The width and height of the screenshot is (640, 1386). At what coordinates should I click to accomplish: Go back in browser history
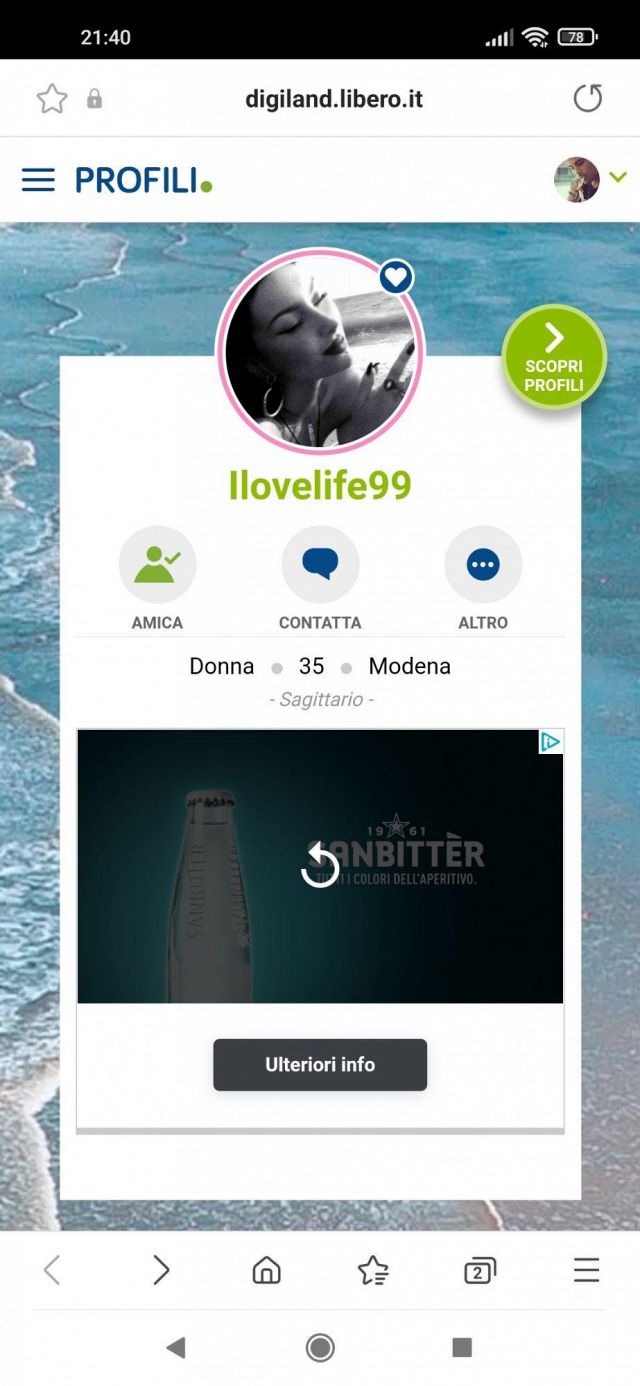coord(53,1270)
